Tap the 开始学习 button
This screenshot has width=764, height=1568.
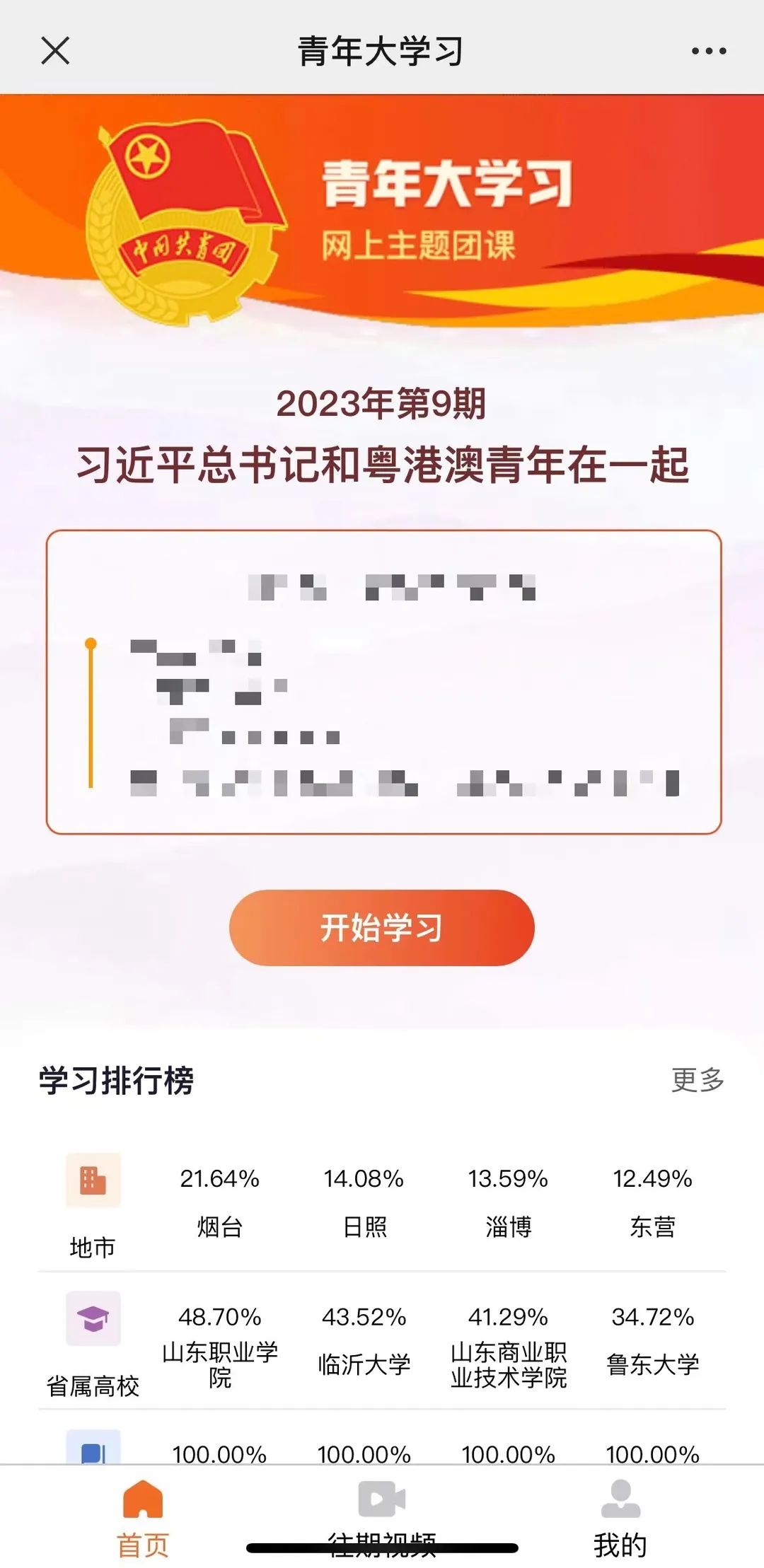[381, 927]
